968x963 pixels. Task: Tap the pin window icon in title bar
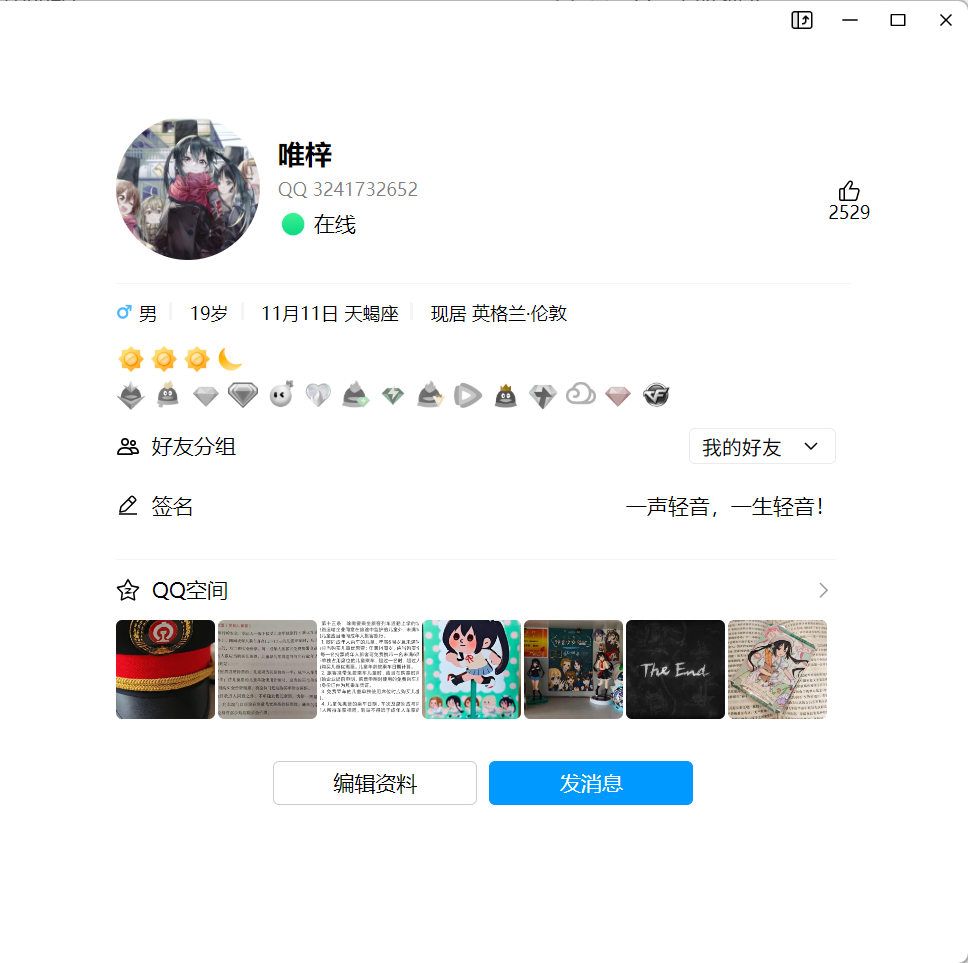pyautogui.click(x=802, y=20)
